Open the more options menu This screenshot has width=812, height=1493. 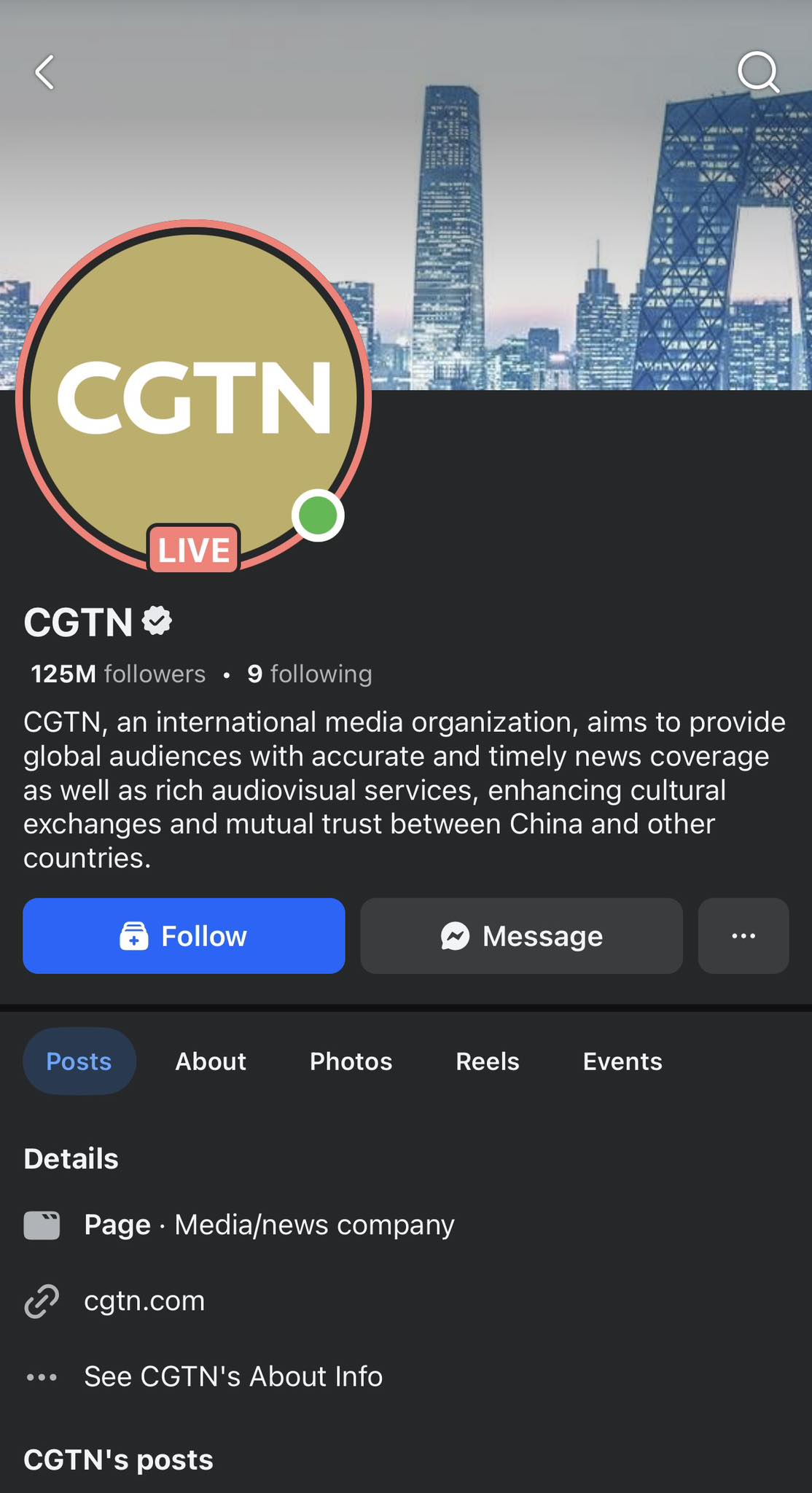743,936
